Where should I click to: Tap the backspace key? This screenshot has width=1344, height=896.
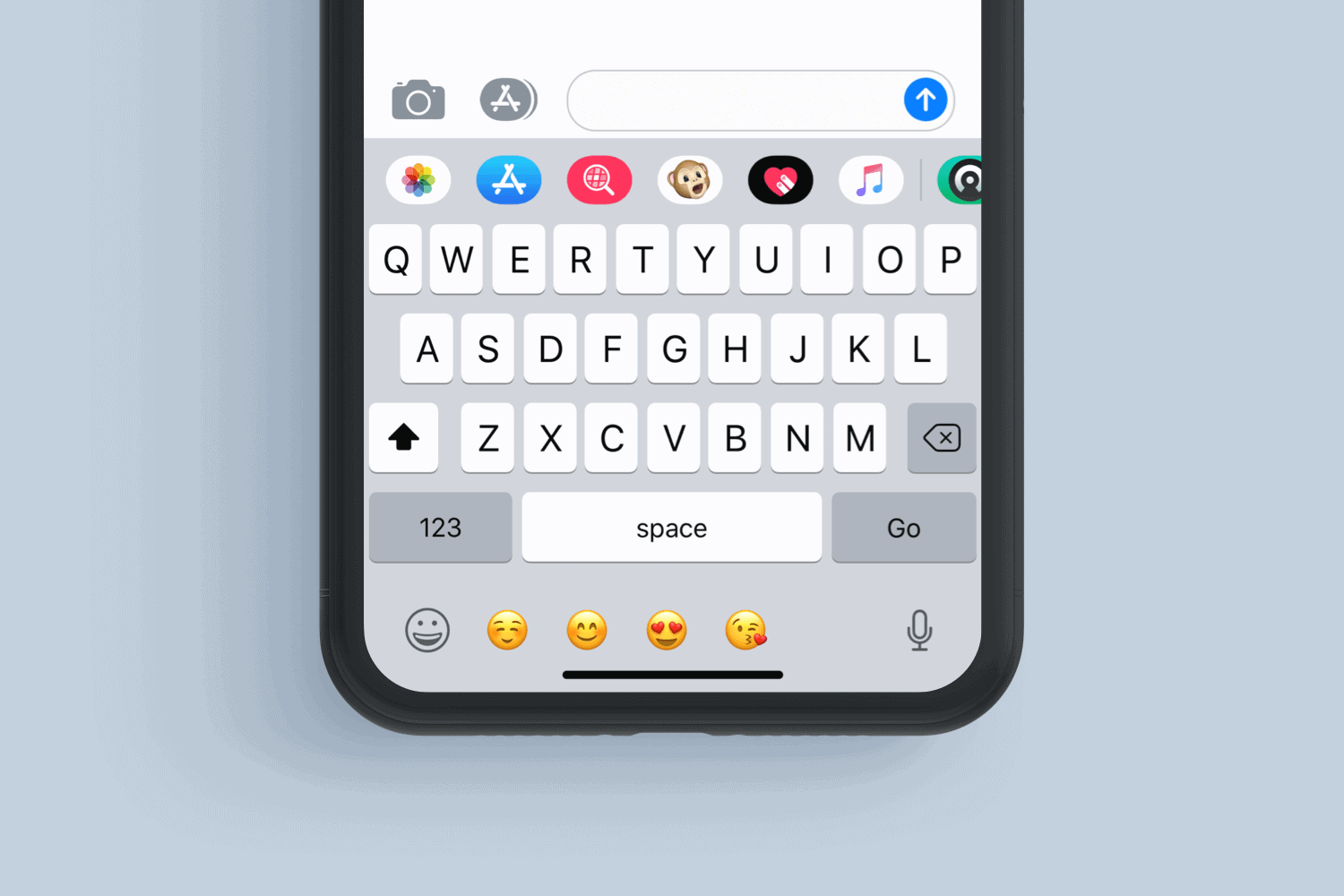tap(942, 438)
